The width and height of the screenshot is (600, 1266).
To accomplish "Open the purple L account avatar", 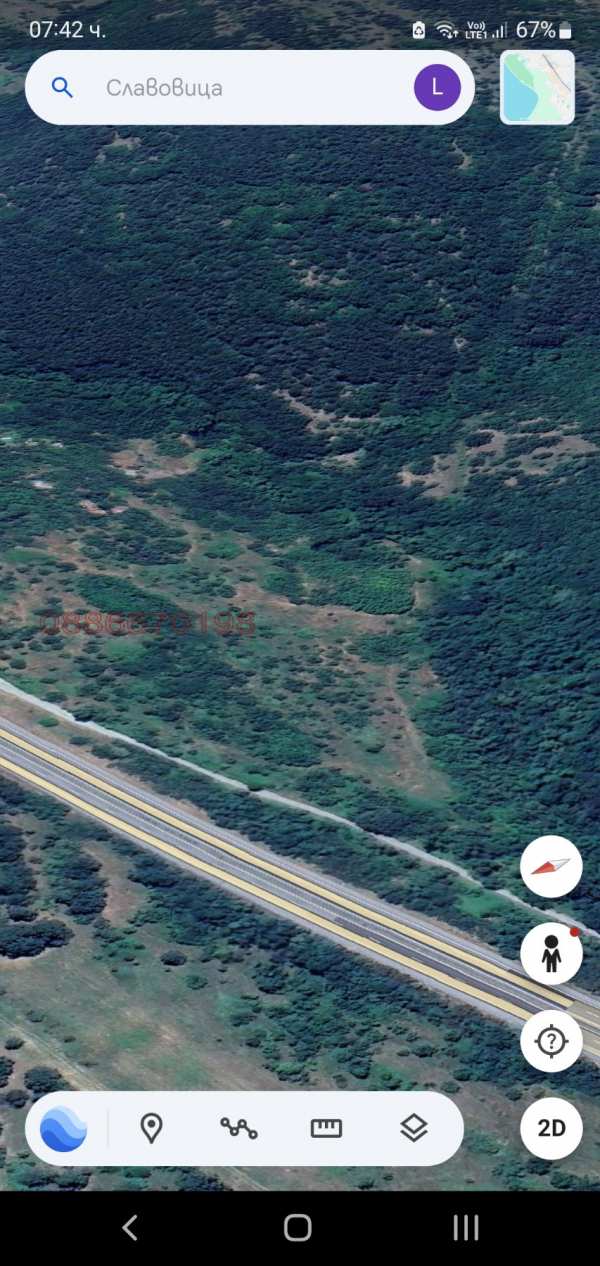I will point(437,88).
